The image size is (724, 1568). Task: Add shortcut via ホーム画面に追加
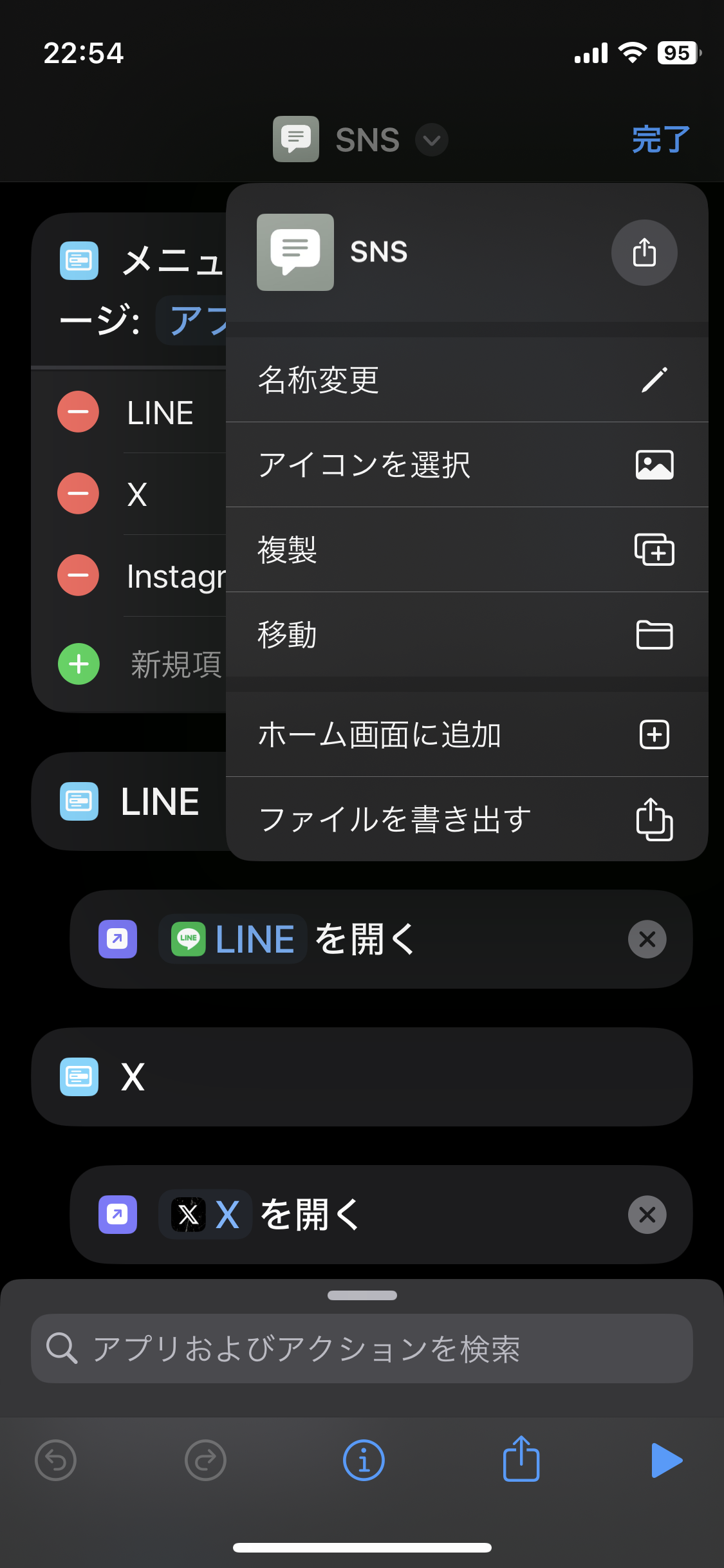pyautogui.click(x=467, y=734)
